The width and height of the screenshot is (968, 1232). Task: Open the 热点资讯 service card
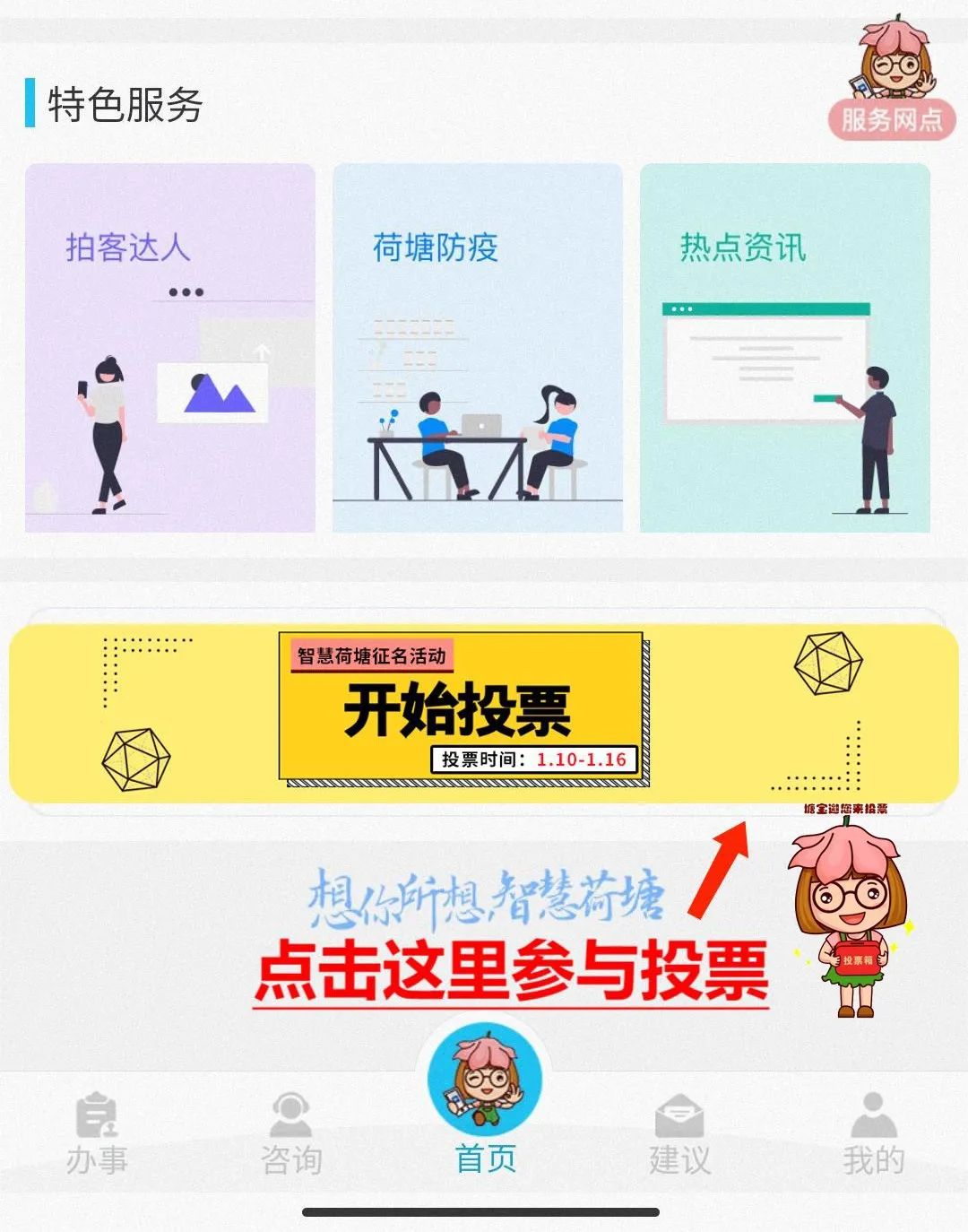785,348
